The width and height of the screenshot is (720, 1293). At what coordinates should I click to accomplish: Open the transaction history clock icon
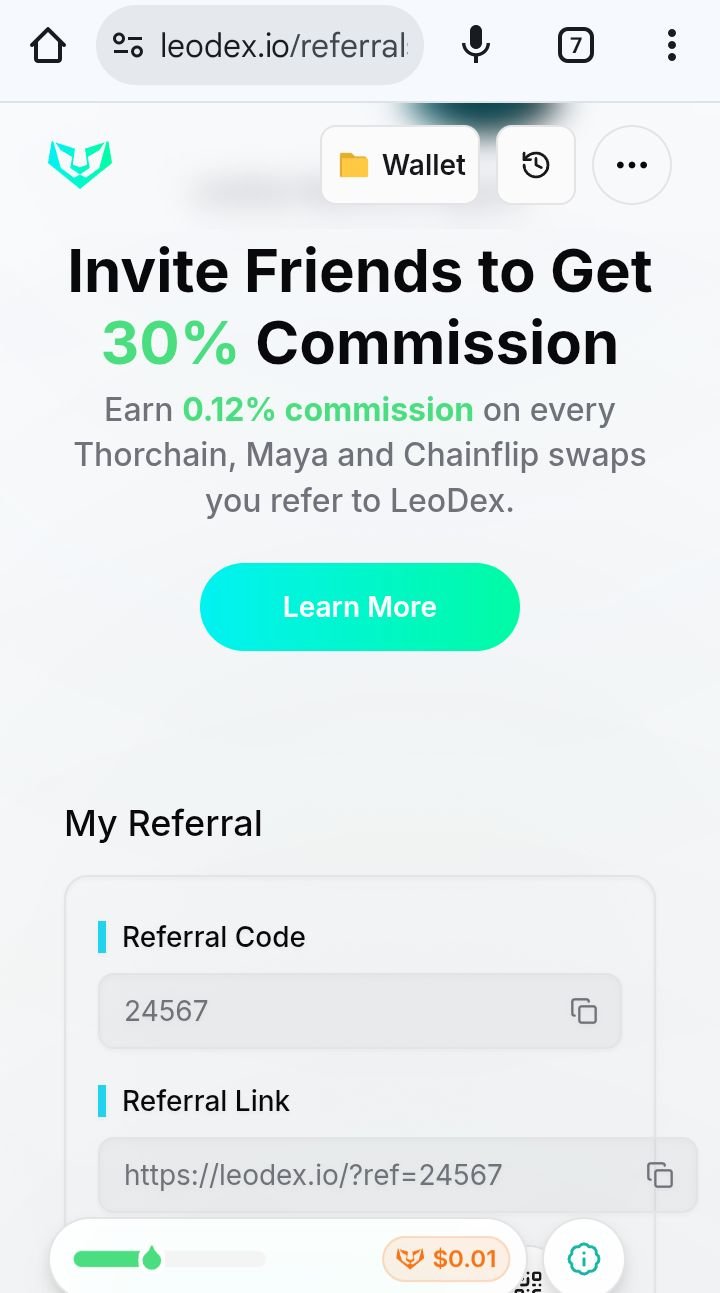pos(536,165)
